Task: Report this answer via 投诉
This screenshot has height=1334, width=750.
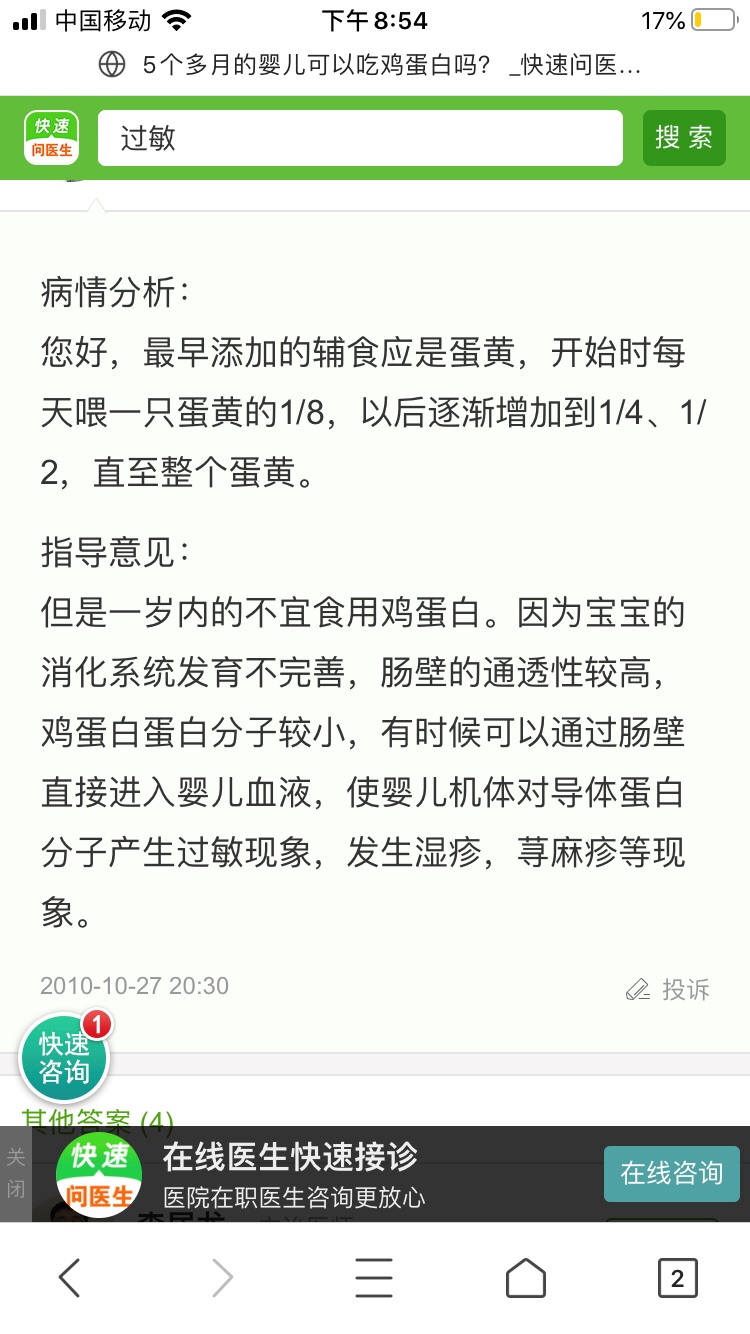Action: click(x=668, y=989)
